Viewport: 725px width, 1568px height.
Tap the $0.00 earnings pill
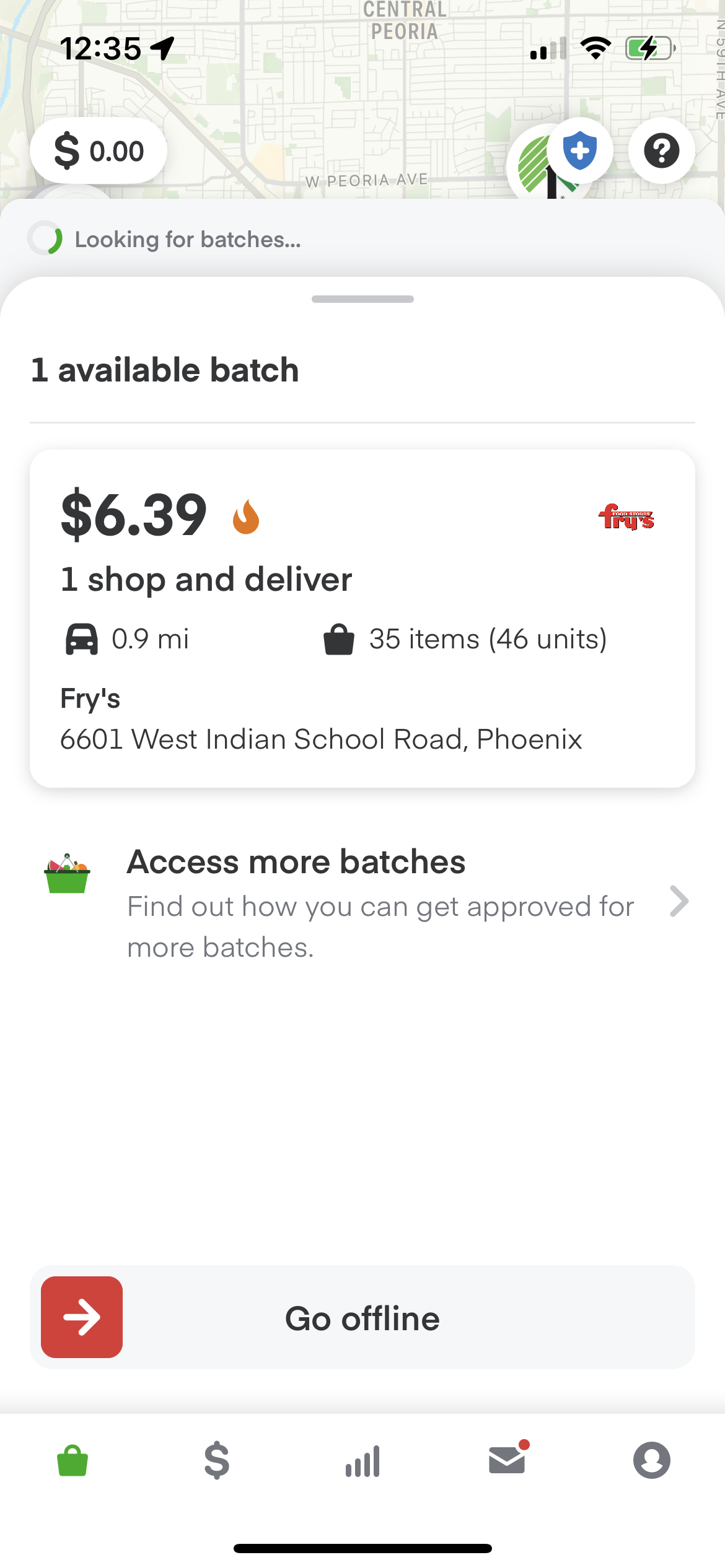(x=97, y=150)
